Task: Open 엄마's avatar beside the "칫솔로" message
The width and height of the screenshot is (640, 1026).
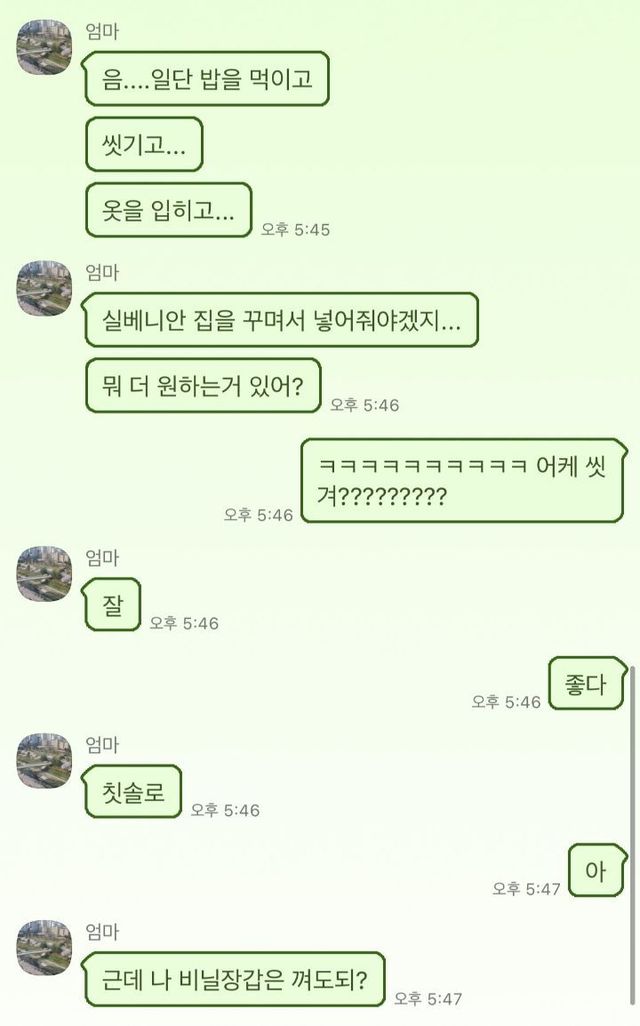Action: 44,760
